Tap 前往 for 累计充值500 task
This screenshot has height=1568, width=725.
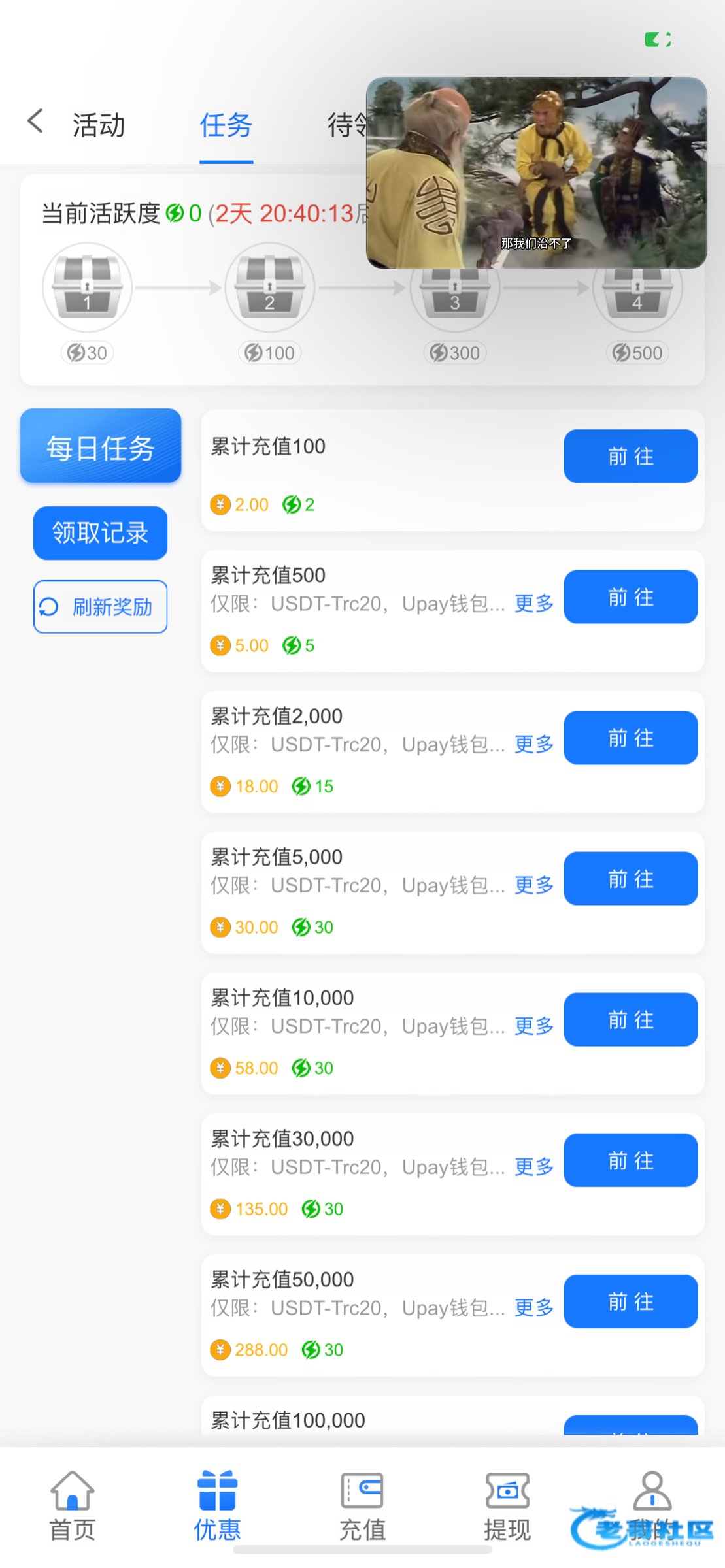[630, 597]
